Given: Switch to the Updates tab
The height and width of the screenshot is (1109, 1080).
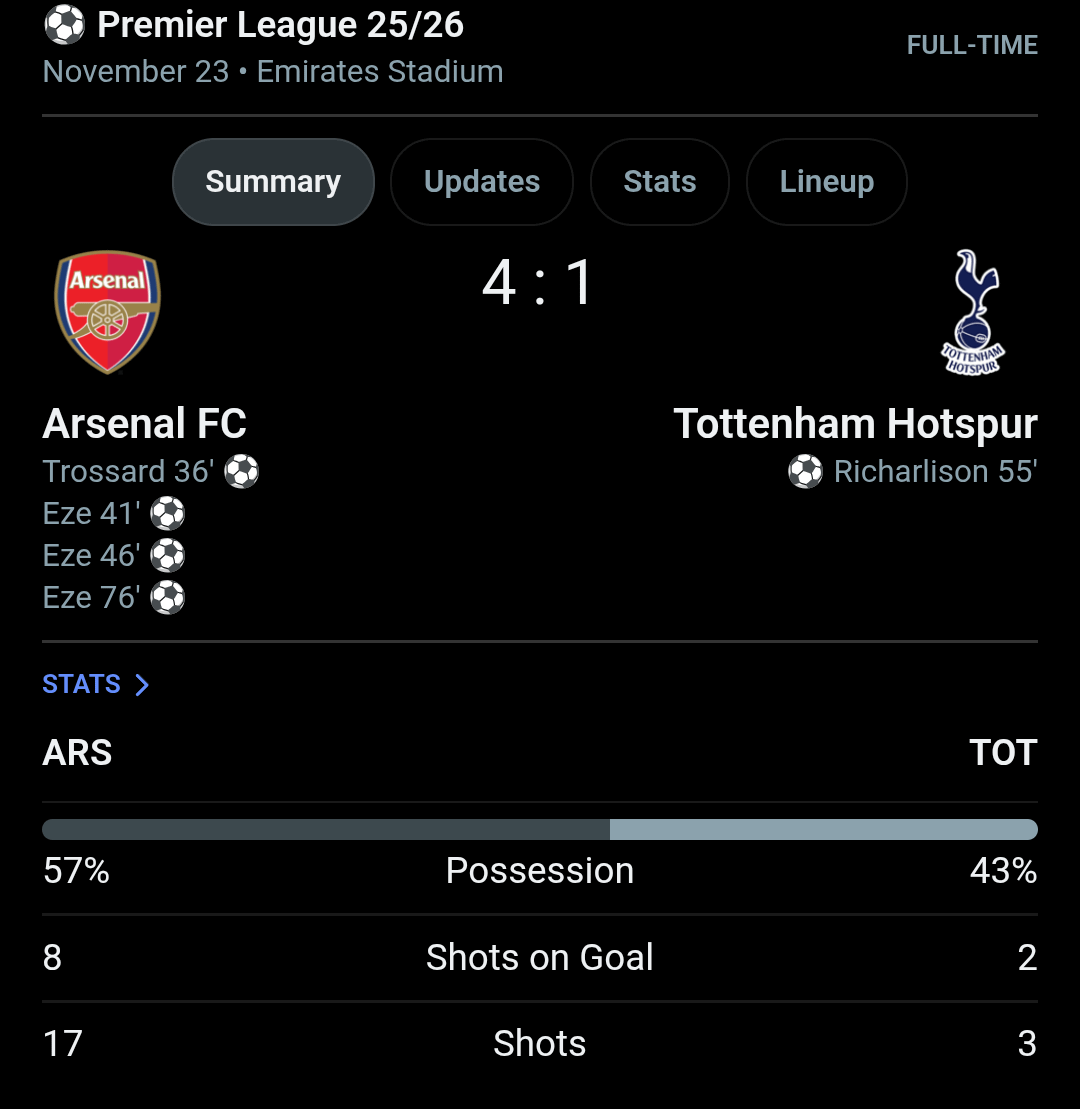Looking at the screenshot, I should (481, 182).
